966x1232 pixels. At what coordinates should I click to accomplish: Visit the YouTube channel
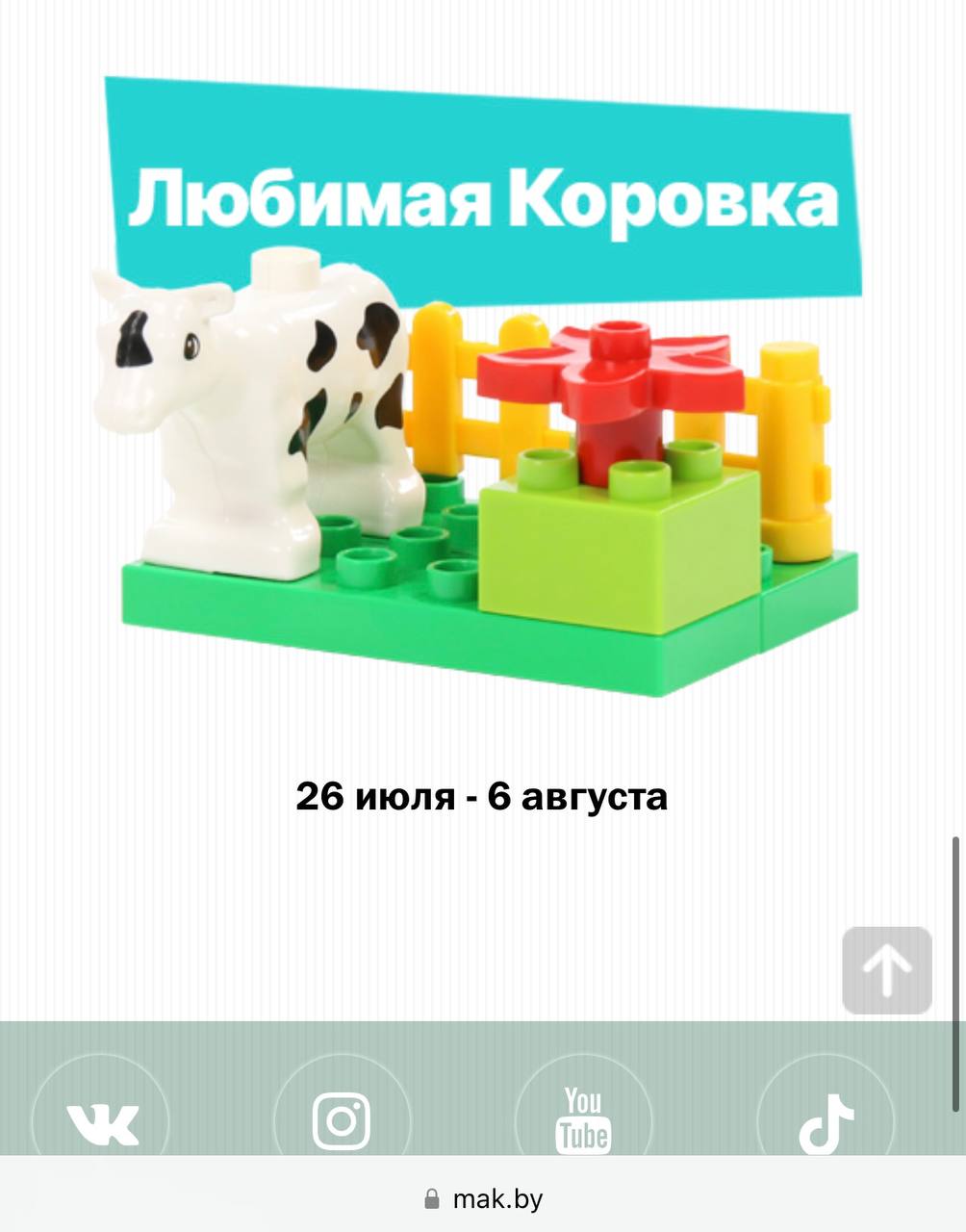point(583,1120)
